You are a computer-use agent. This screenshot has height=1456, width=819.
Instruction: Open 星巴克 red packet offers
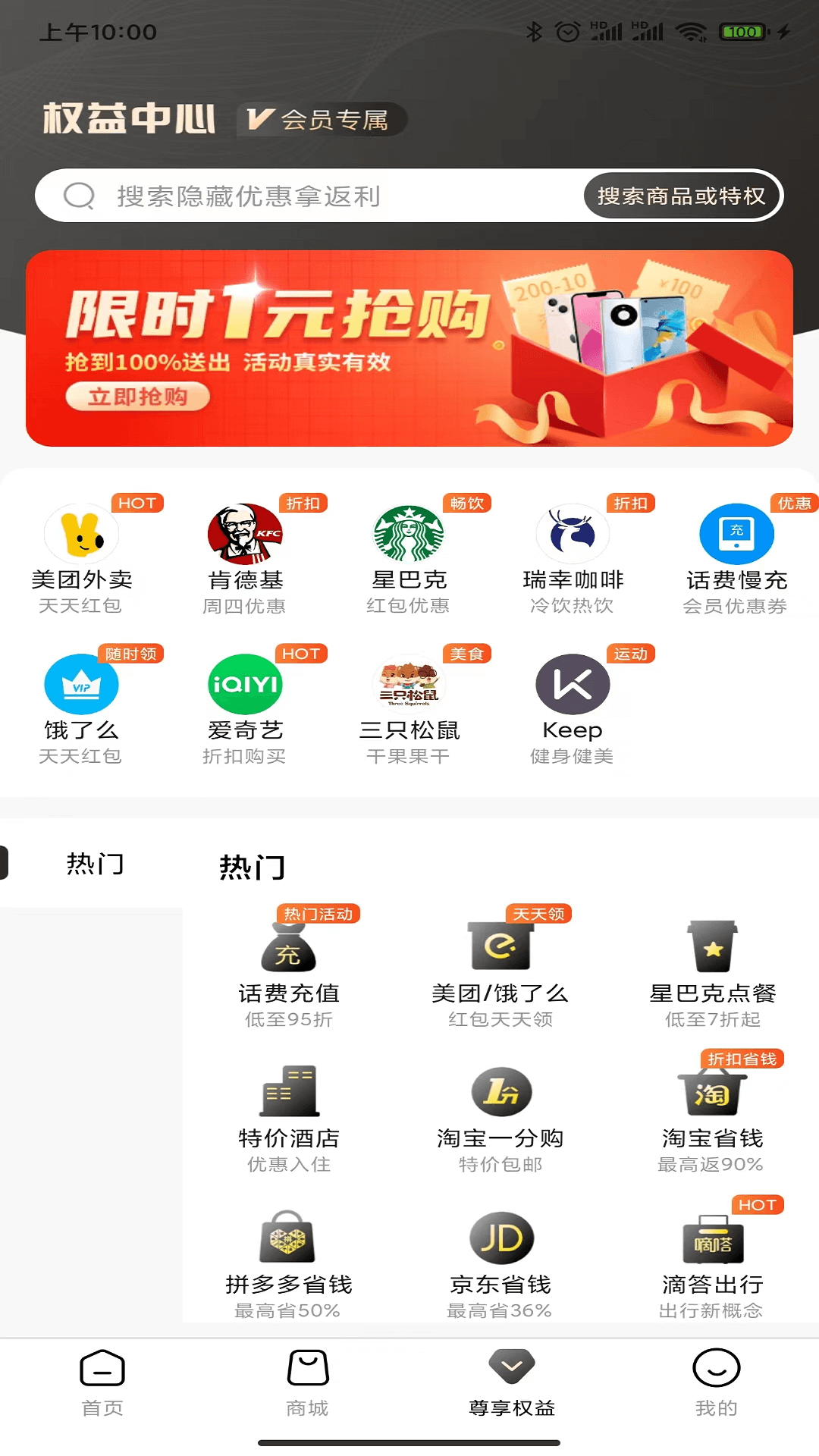(x=409, y=557)
